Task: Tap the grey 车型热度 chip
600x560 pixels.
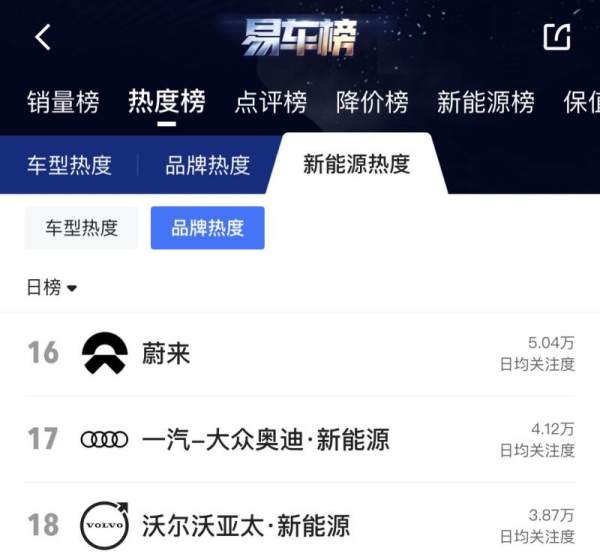Action: 81,228
